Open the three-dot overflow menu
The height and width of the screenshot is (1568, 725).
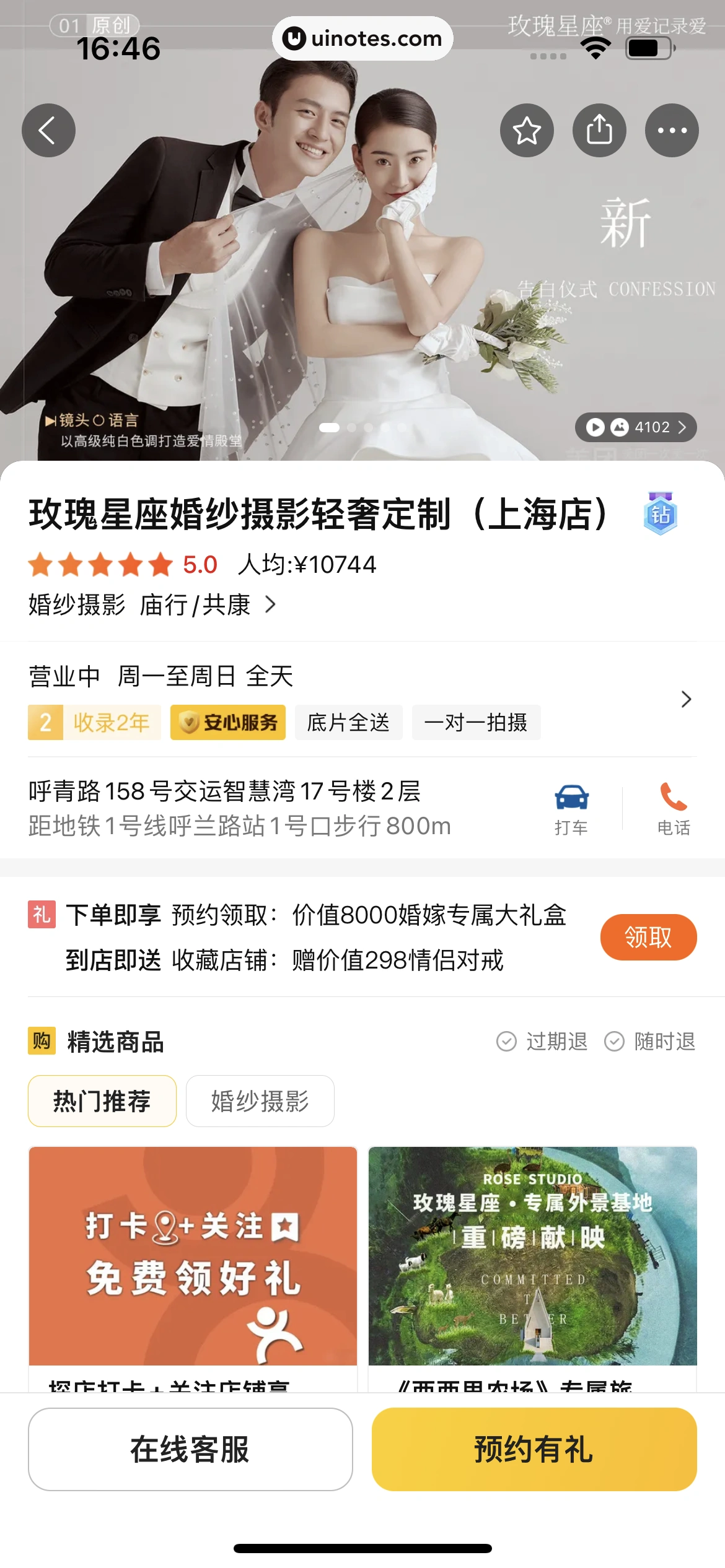pyautogui.click(x=672, y=131)
